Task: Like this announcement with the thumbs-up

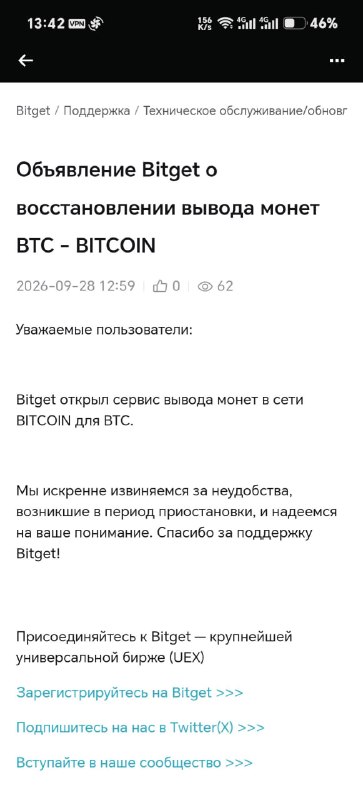Action: click(x=160, y=286)
